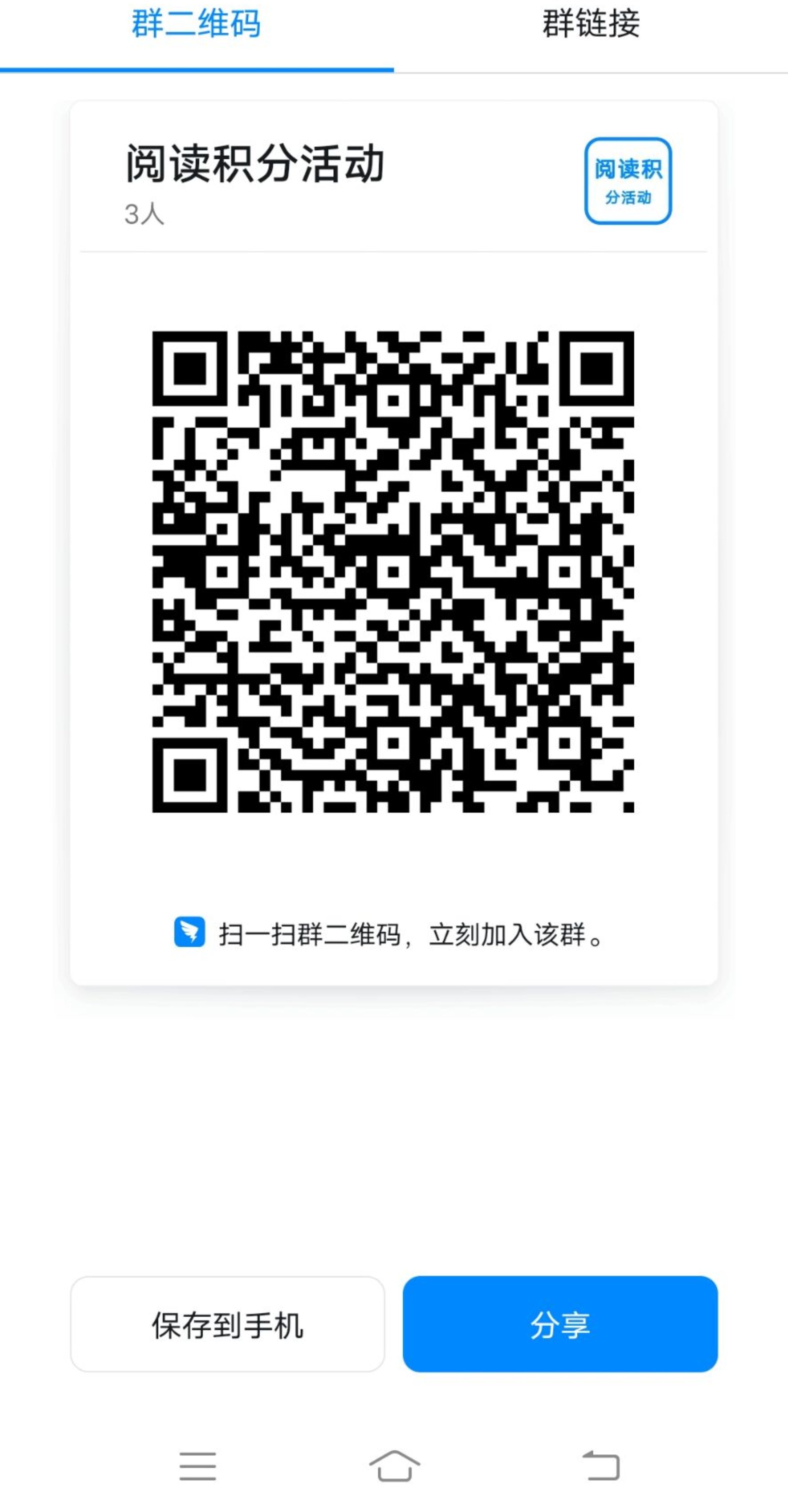788x1512 pixels.
Task: Share the group QR code via 分享
Action: 560,1325
